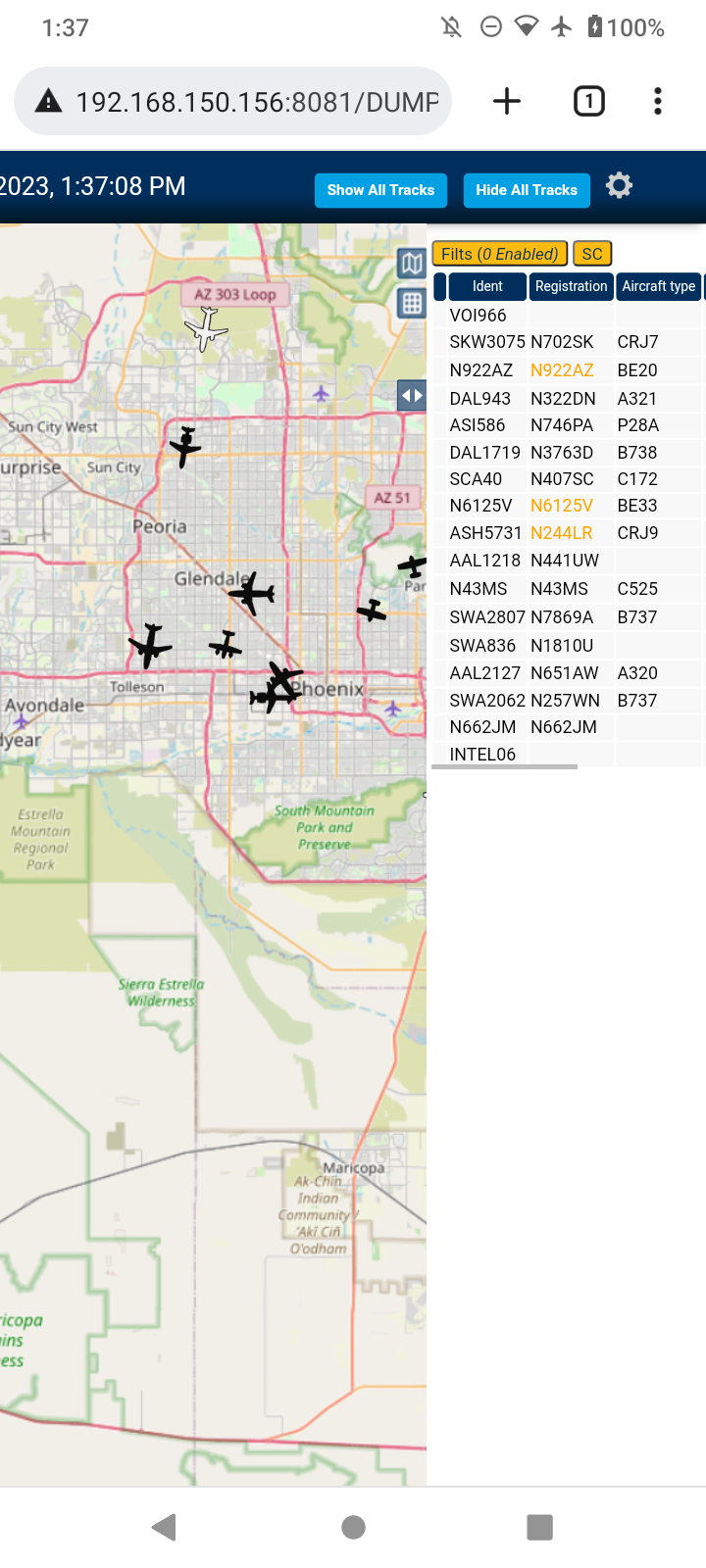Screen dimensions: 706x1568
Task: Open registration link N922AZ
Action: (x=562, y=370)
